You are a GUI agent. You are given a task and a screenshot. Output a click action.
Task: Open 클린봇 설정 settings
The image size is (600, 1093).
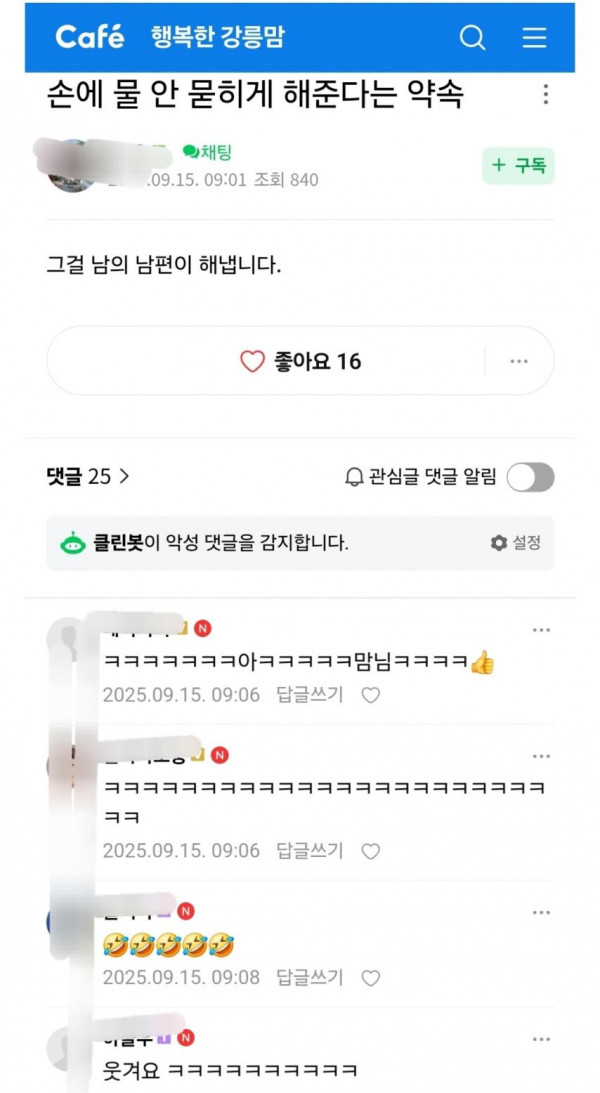pos(516,543)
